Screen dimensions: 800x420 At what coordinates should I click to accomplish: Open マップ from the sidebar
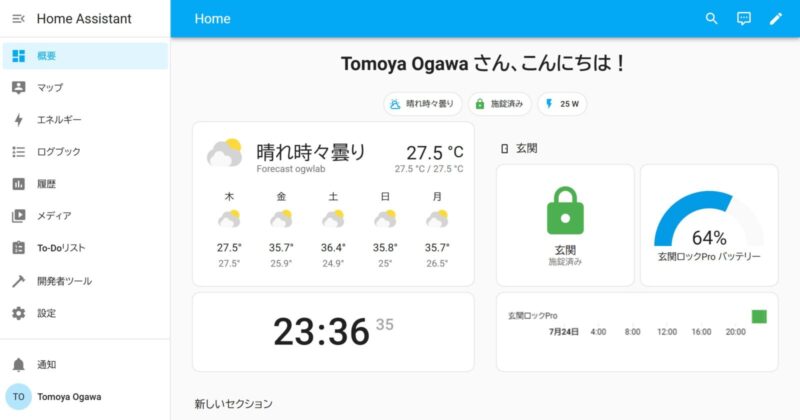click(84, 88)
